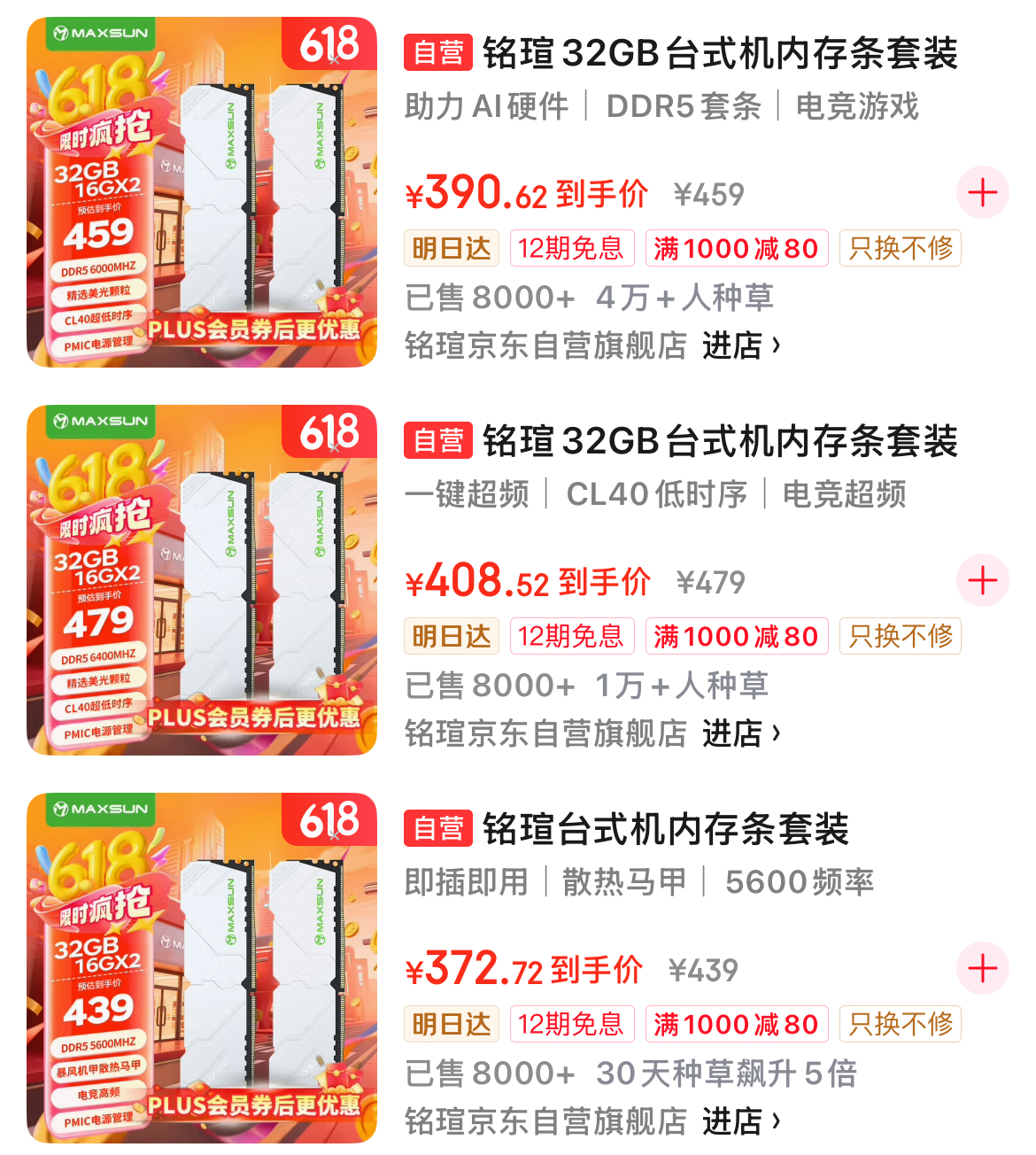
Task: Add the ¥390.62 memory kit to cart
Action: pos(983,192)
